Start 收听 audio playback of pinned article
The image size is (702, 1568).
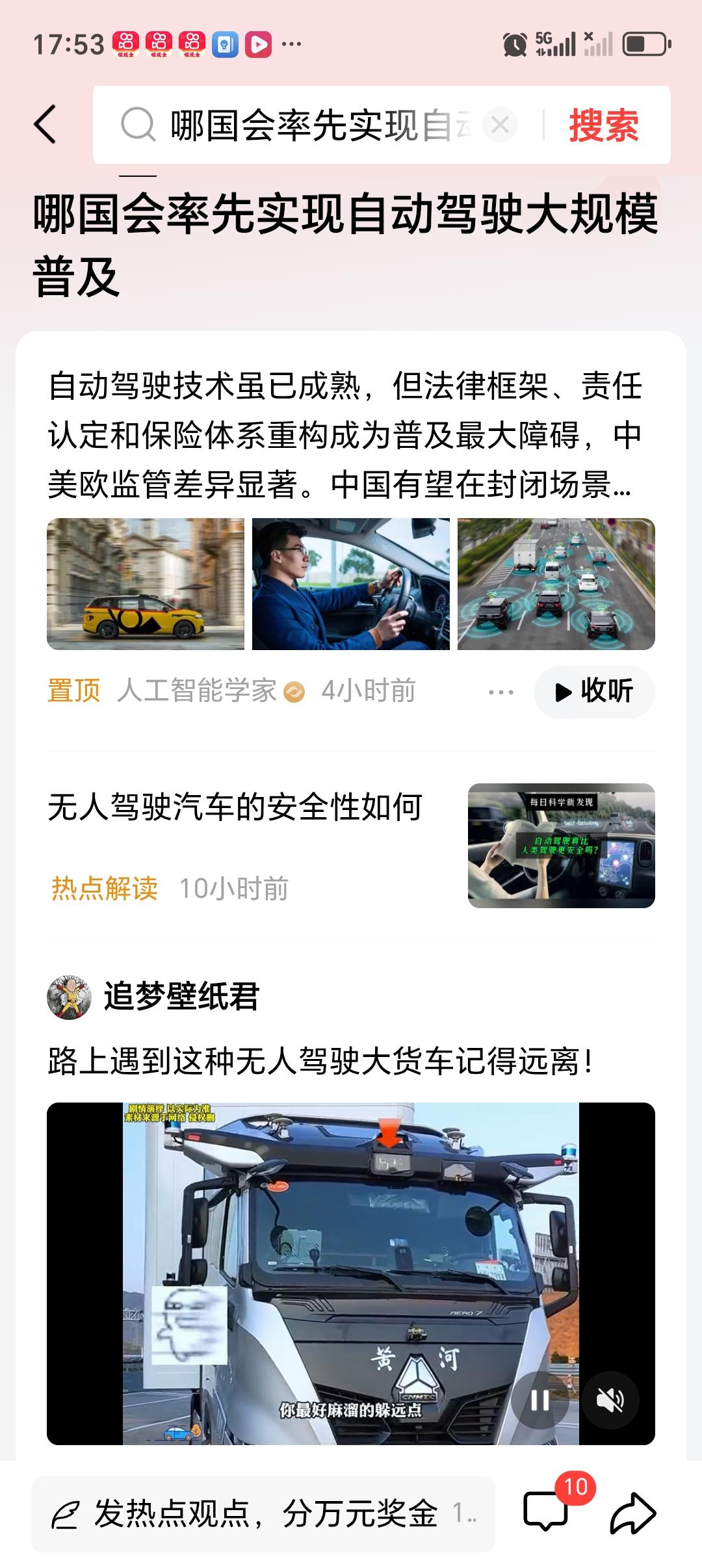click(596, 692)
